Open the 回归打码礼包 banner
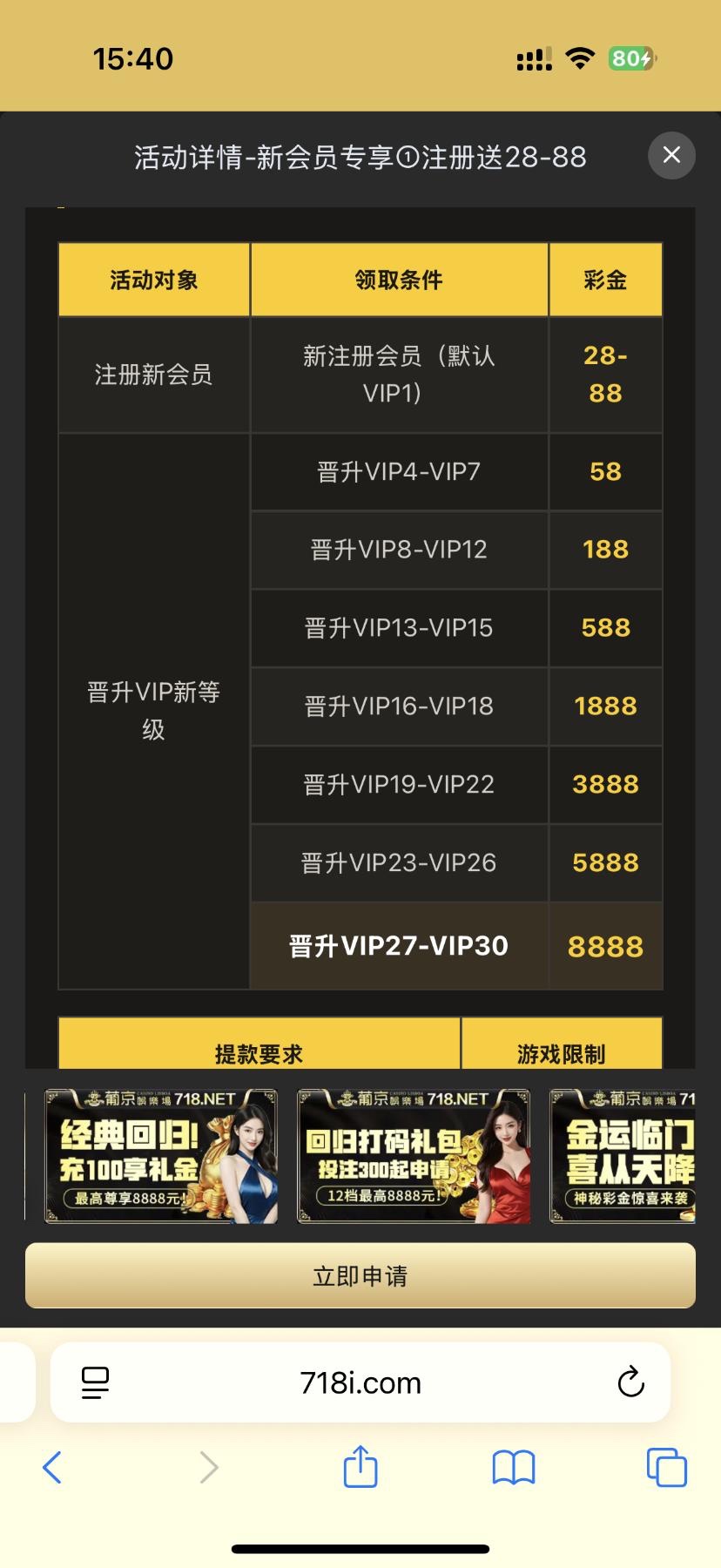The image size is (721, 1568). [x=414, y=1156]
